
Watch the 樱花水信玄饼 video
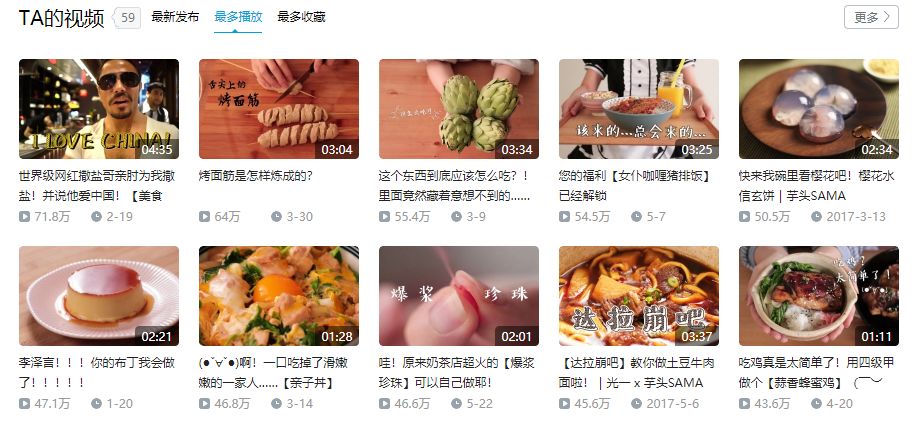pos(819,109)
